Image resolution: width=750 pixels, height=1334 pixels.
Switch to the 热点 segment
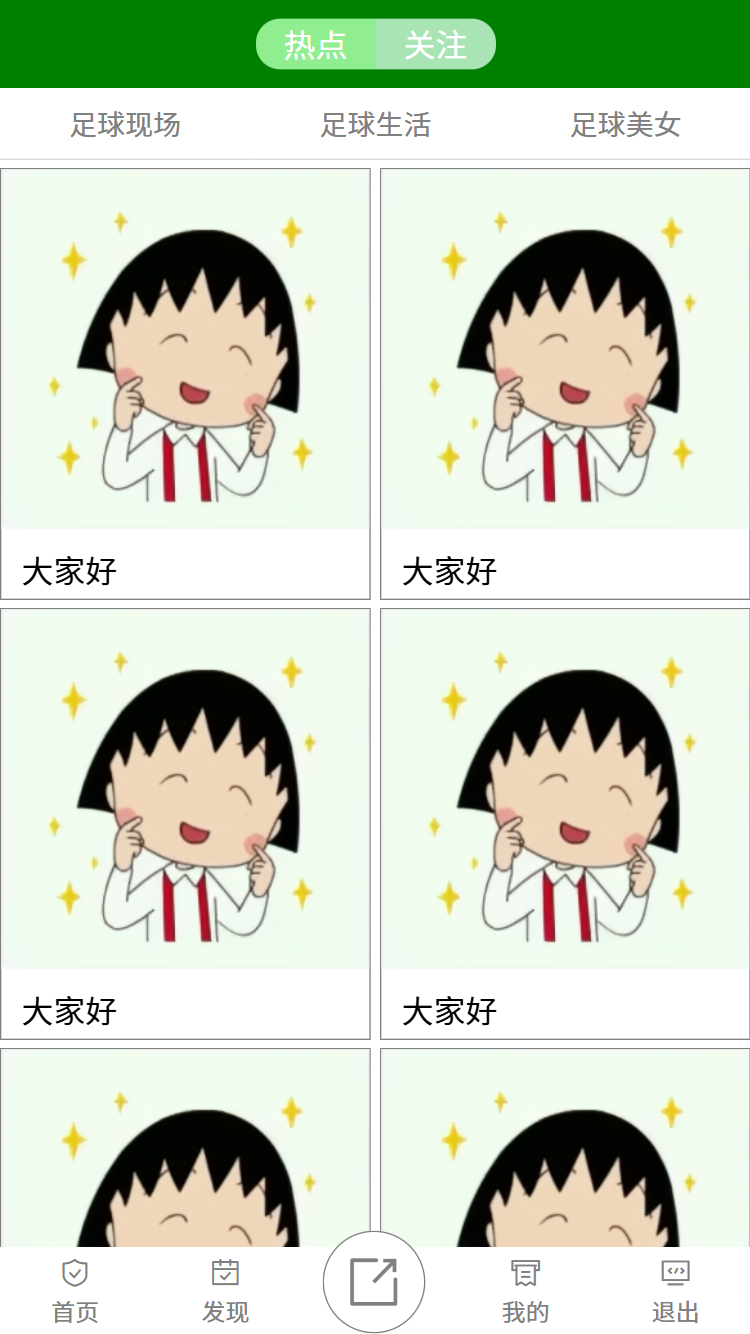click(x=316, y=45)
